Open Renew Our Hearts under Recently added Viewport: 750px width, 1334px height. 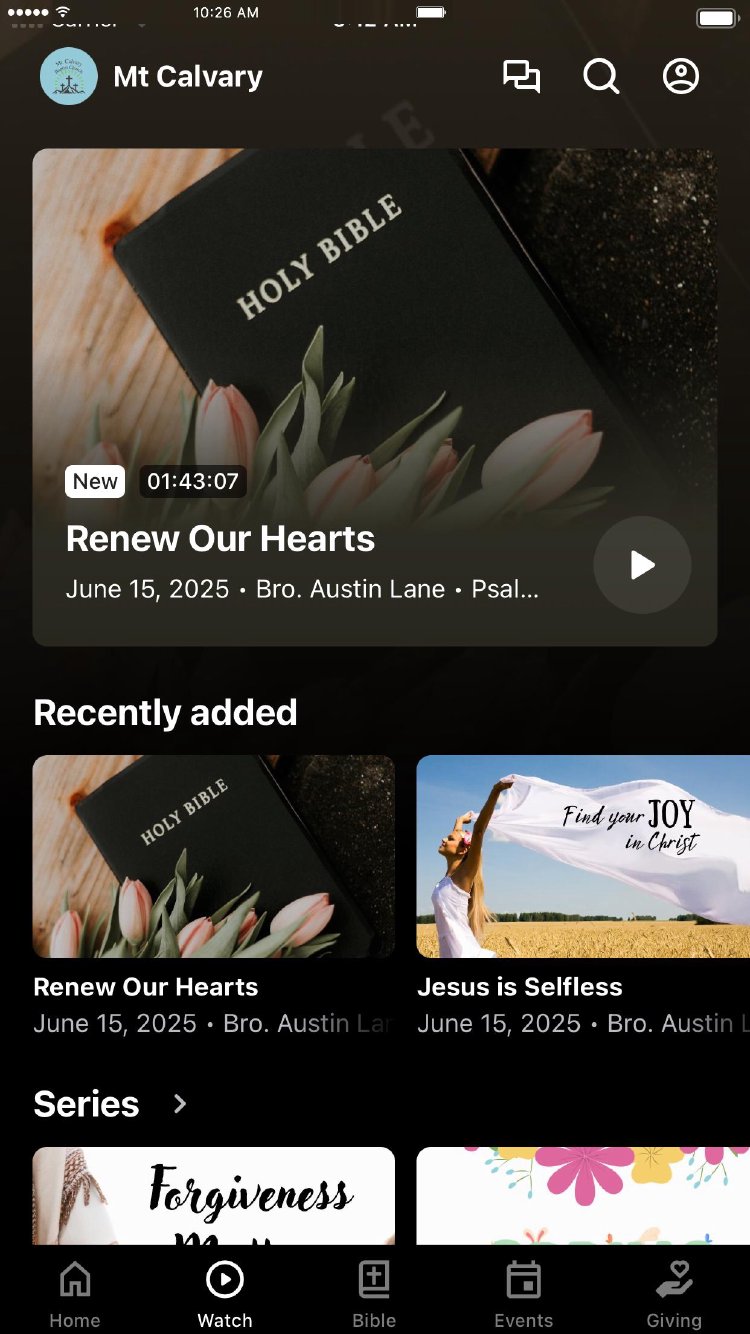[214, 857]
